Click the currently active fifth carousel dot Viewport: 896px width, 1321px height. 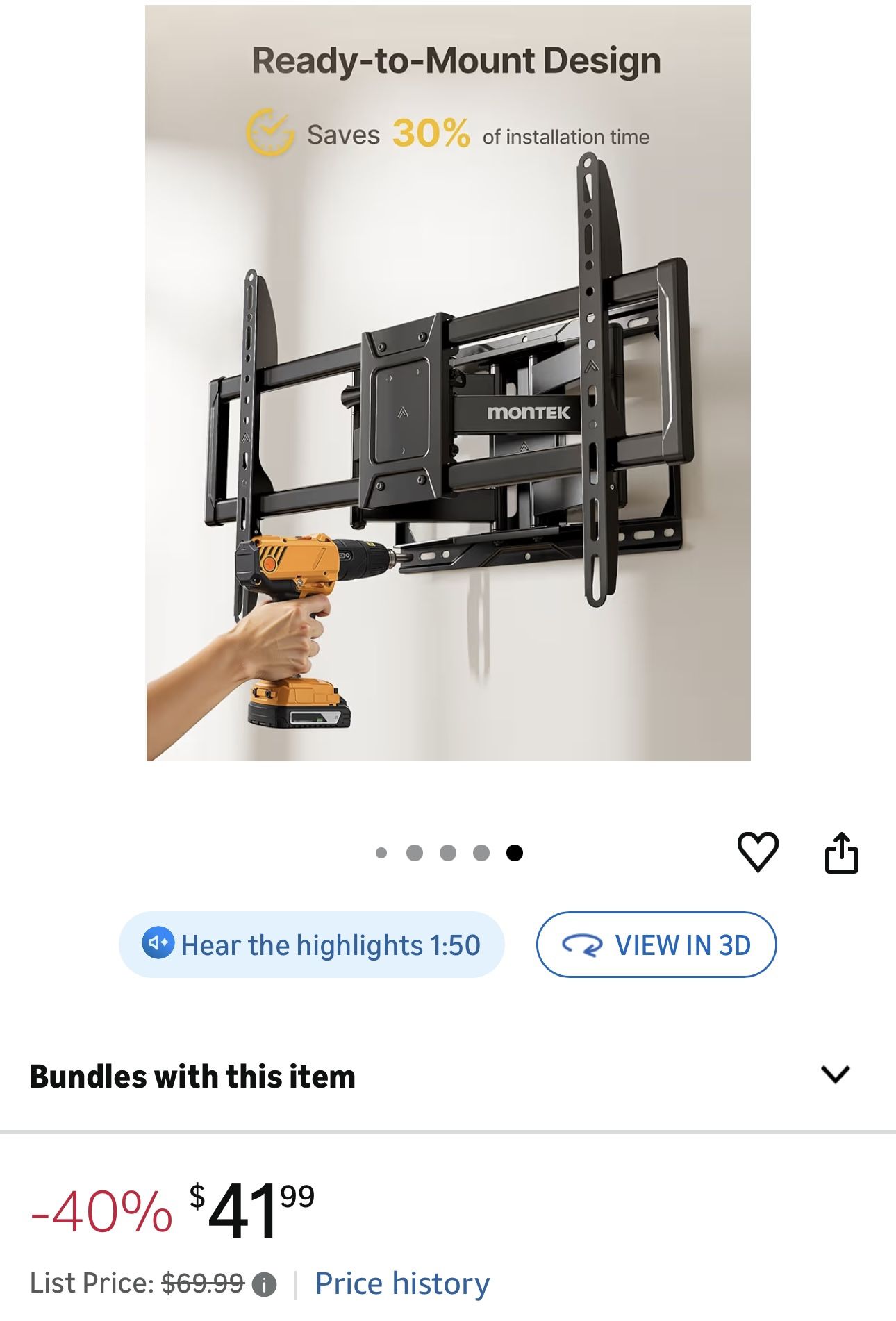pyautogui.click(x=514, y=851)
